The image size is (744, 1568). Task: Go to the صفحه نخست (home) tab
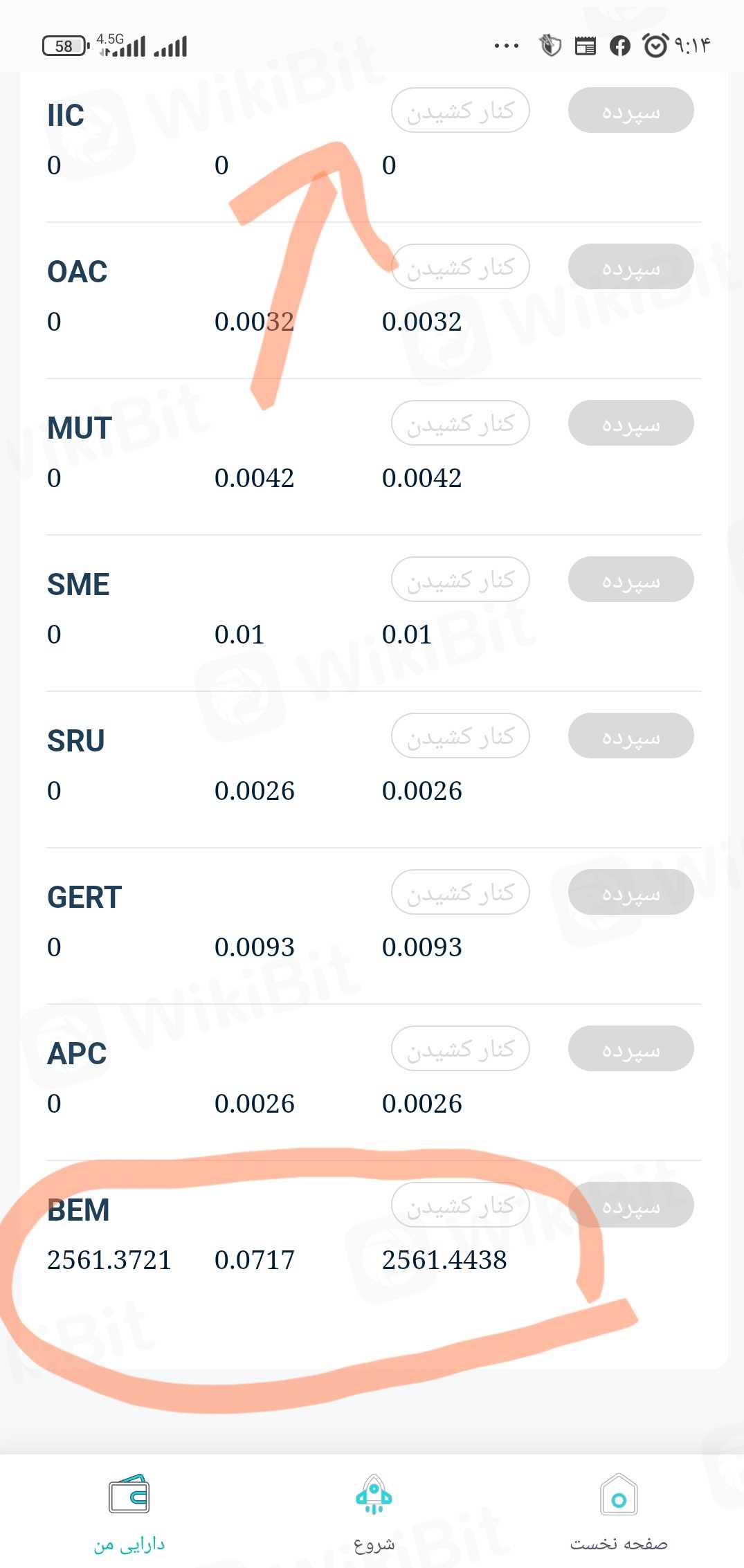(619, 1513)
